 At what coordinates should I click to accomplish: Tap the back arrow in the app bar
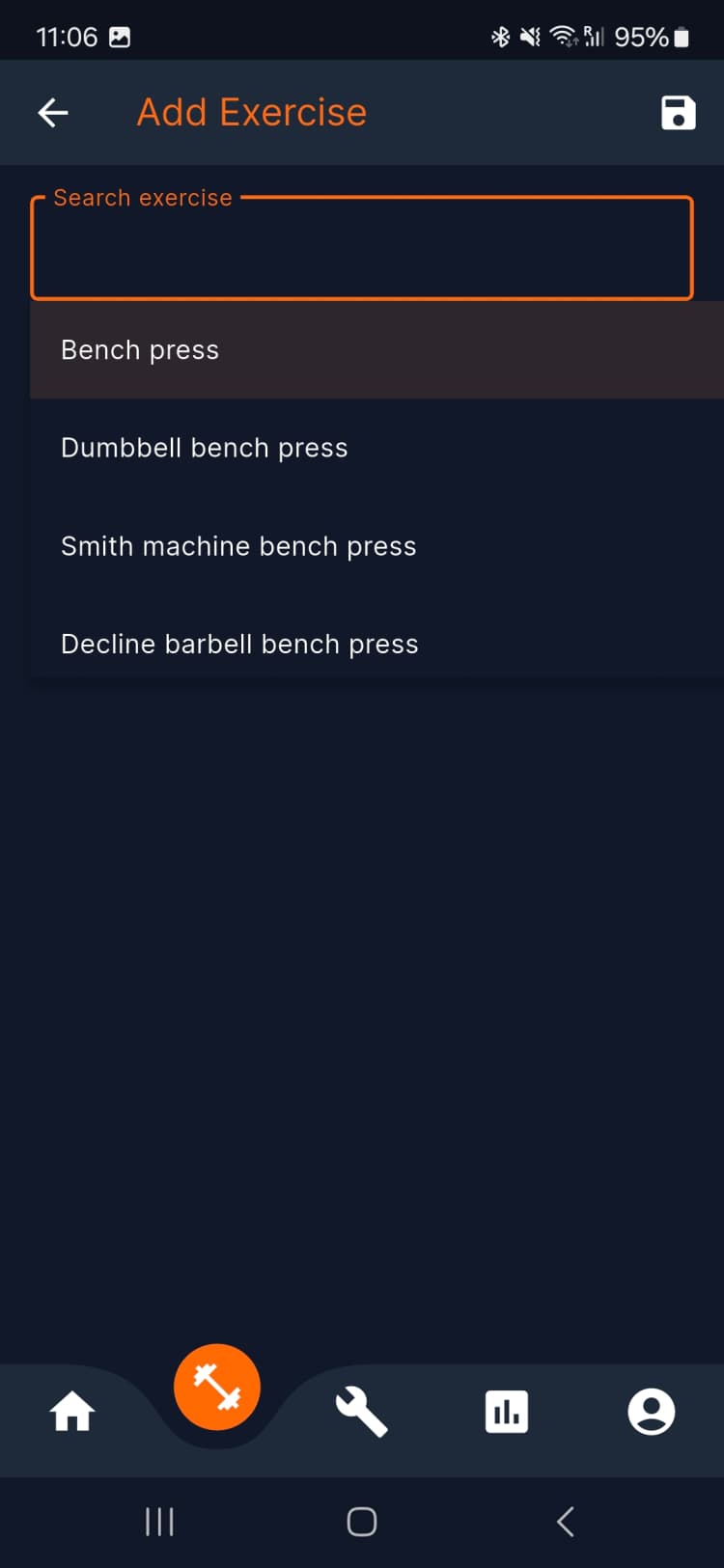[52, 112]
